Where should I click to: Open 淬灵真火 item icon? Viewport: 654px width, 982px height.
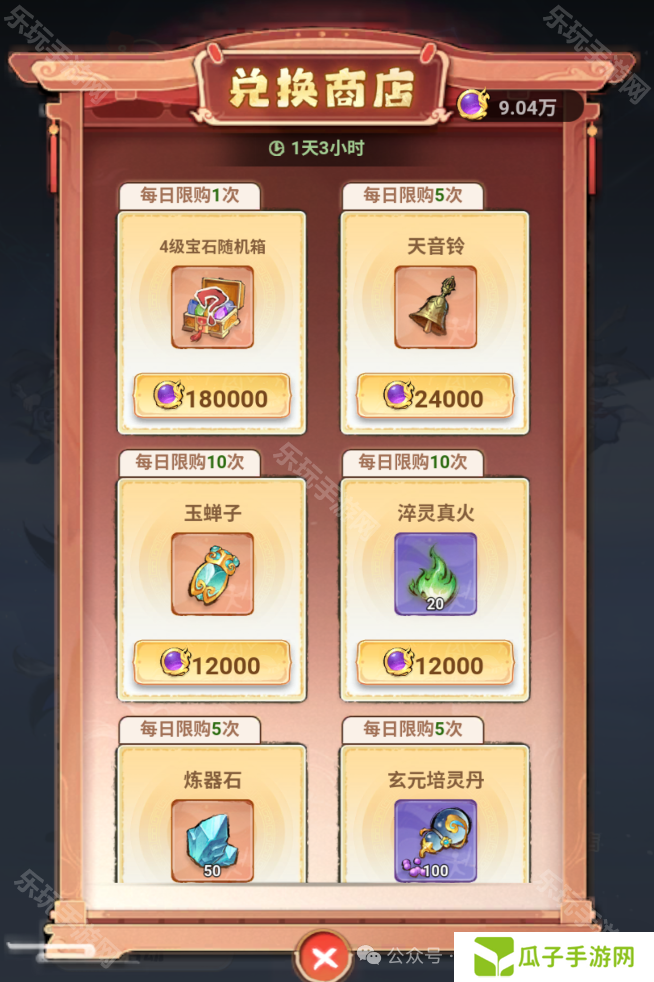click(435, 573)
